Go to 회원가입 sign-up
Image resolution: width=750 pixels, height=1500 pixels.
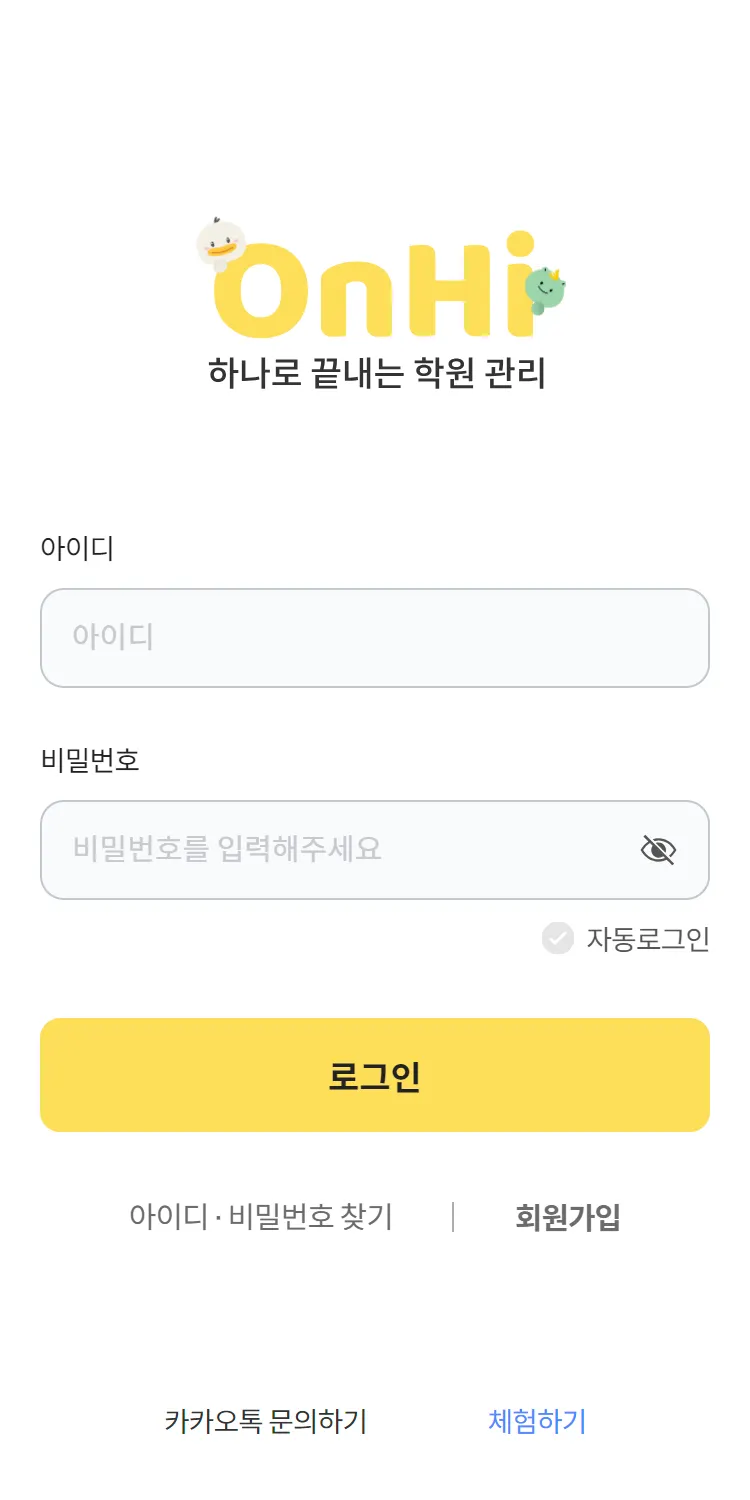click(x=568, y=1217)
